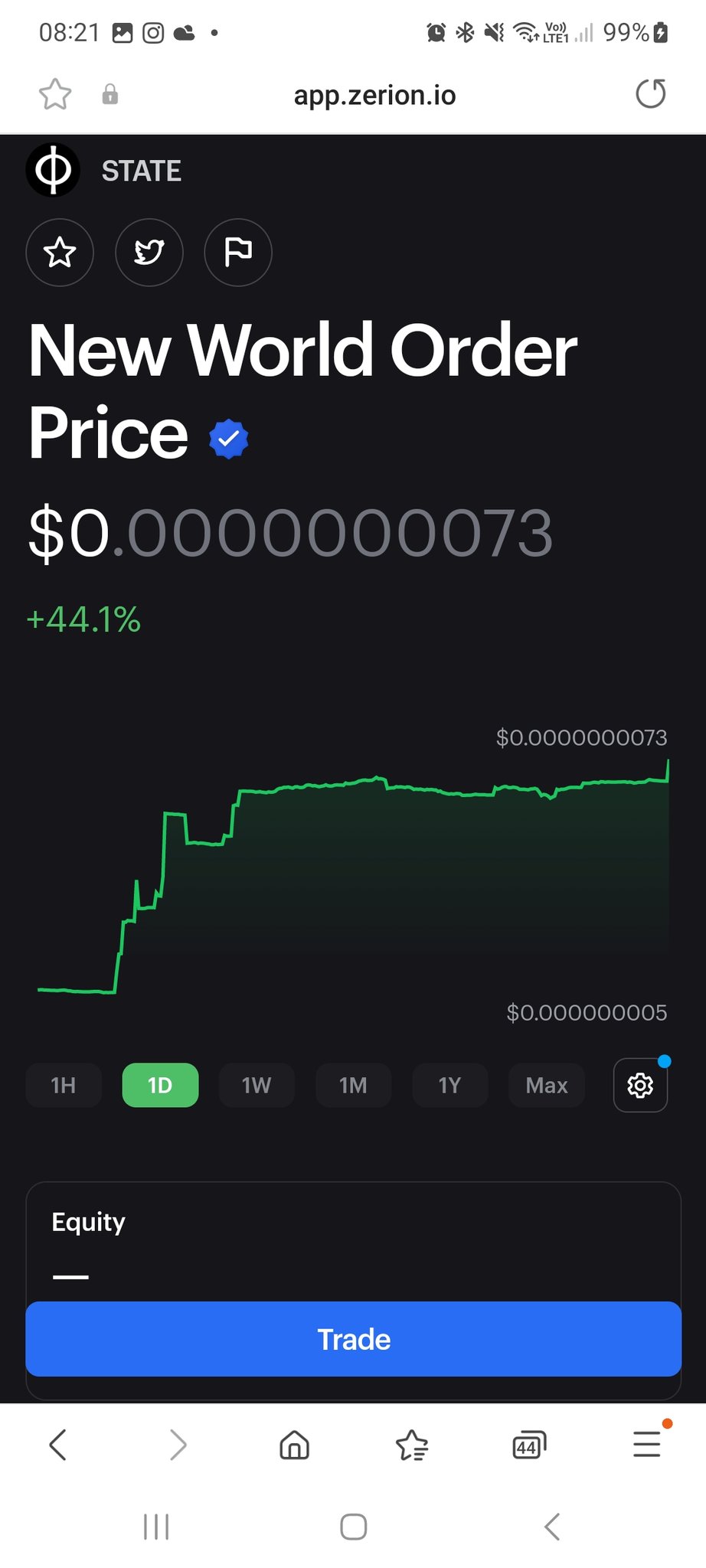
Task: Report the token using flag icon
Action: (x=238, y=253)
